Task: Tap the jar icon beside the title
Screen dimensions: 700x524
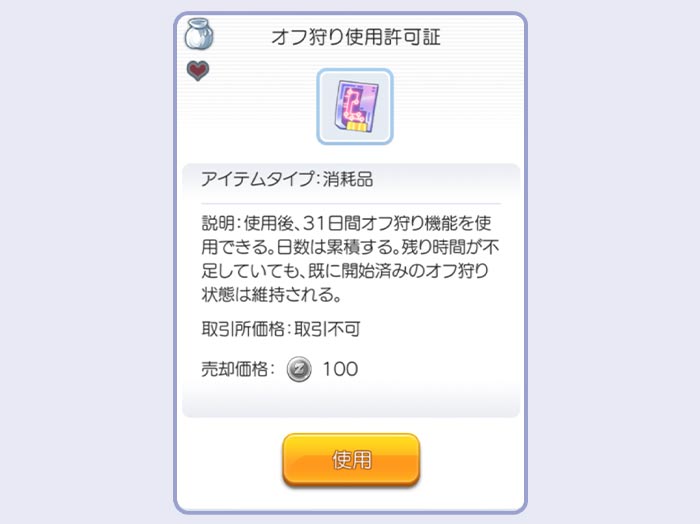Action: (x=199, y=36)
